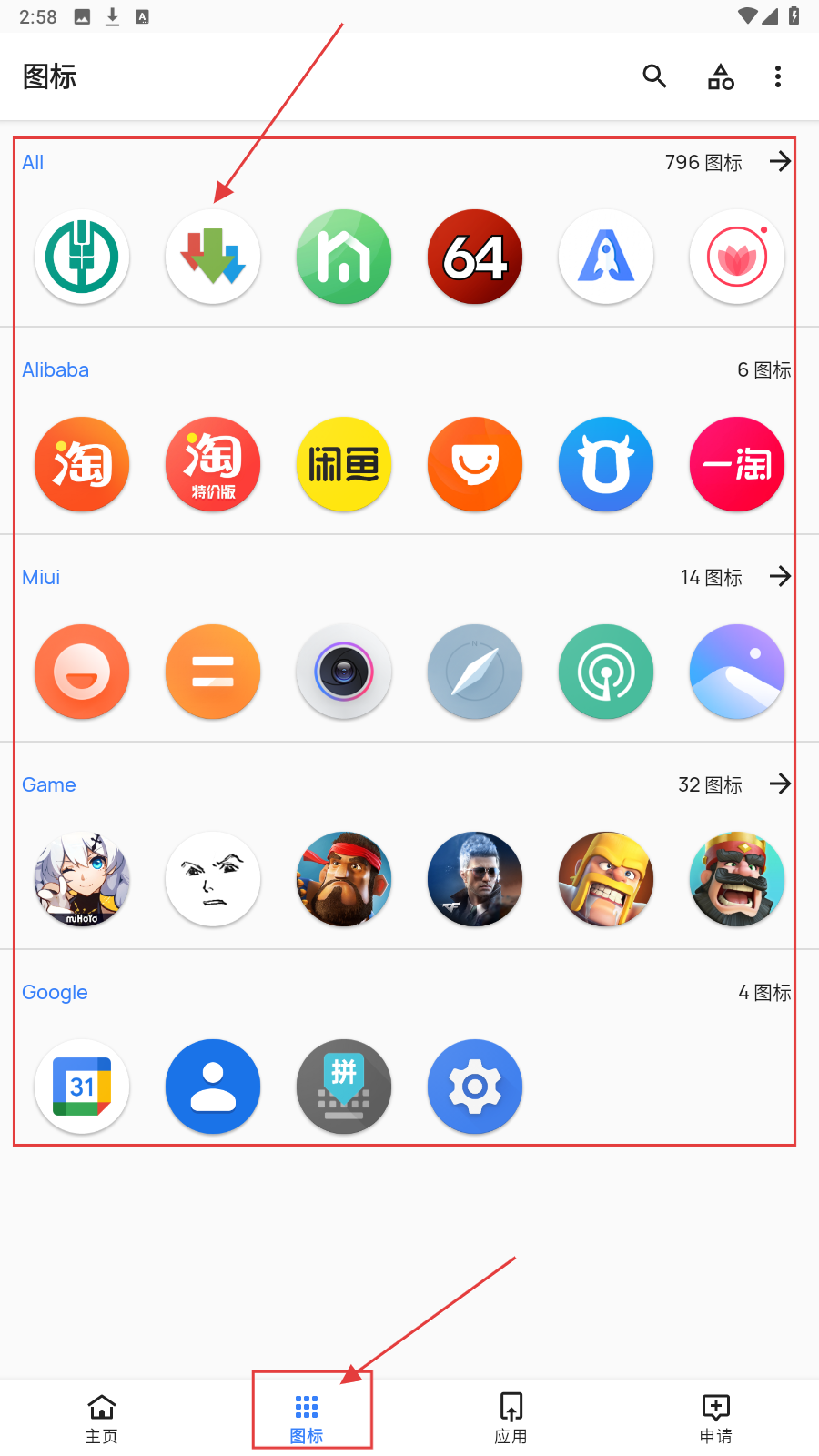Open the 一淘 pink icon
Viewport: 819px width, 1456px height.
coord(737,464)
